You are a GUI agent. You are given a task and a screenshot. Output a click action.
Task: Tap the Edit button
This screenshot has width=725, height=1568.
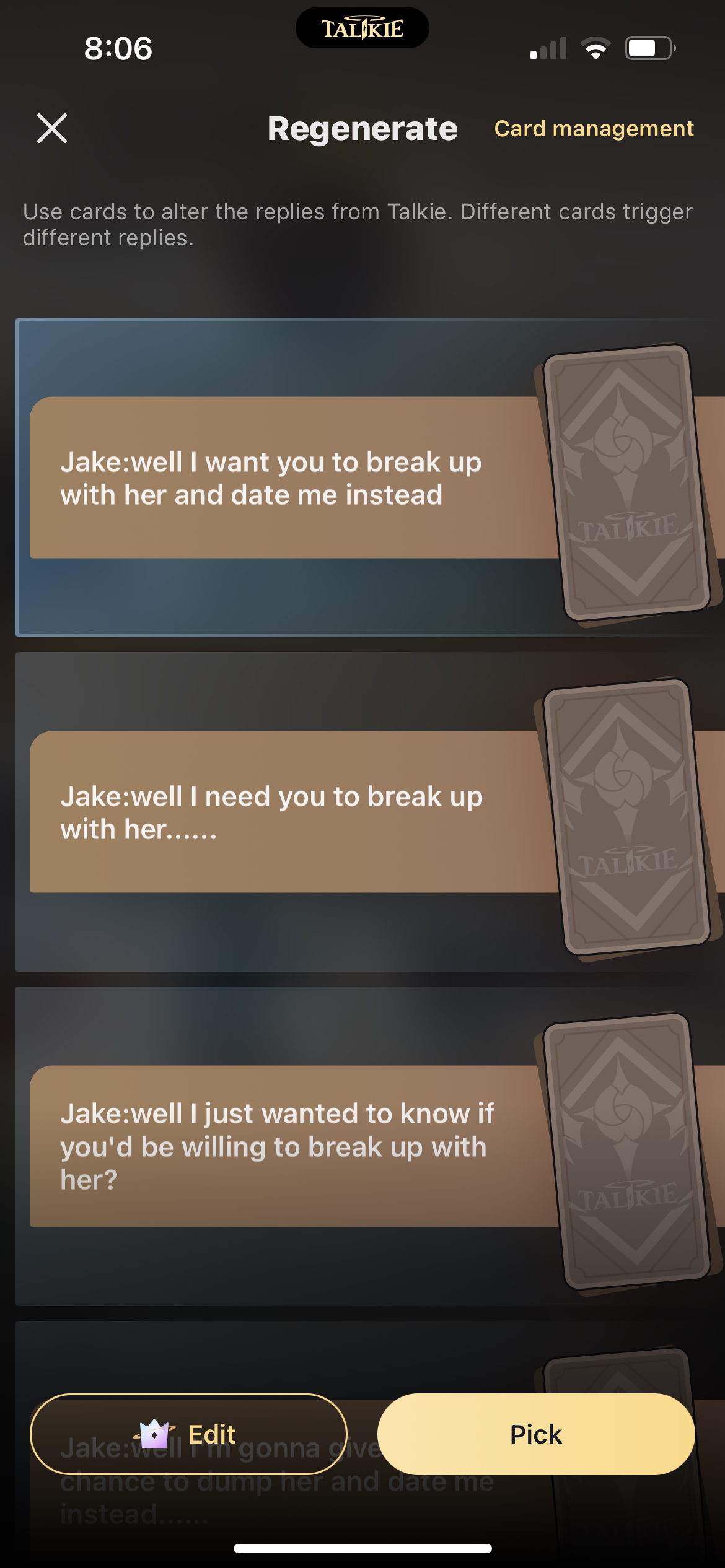pyautogui.click(x=188, y=1434)
